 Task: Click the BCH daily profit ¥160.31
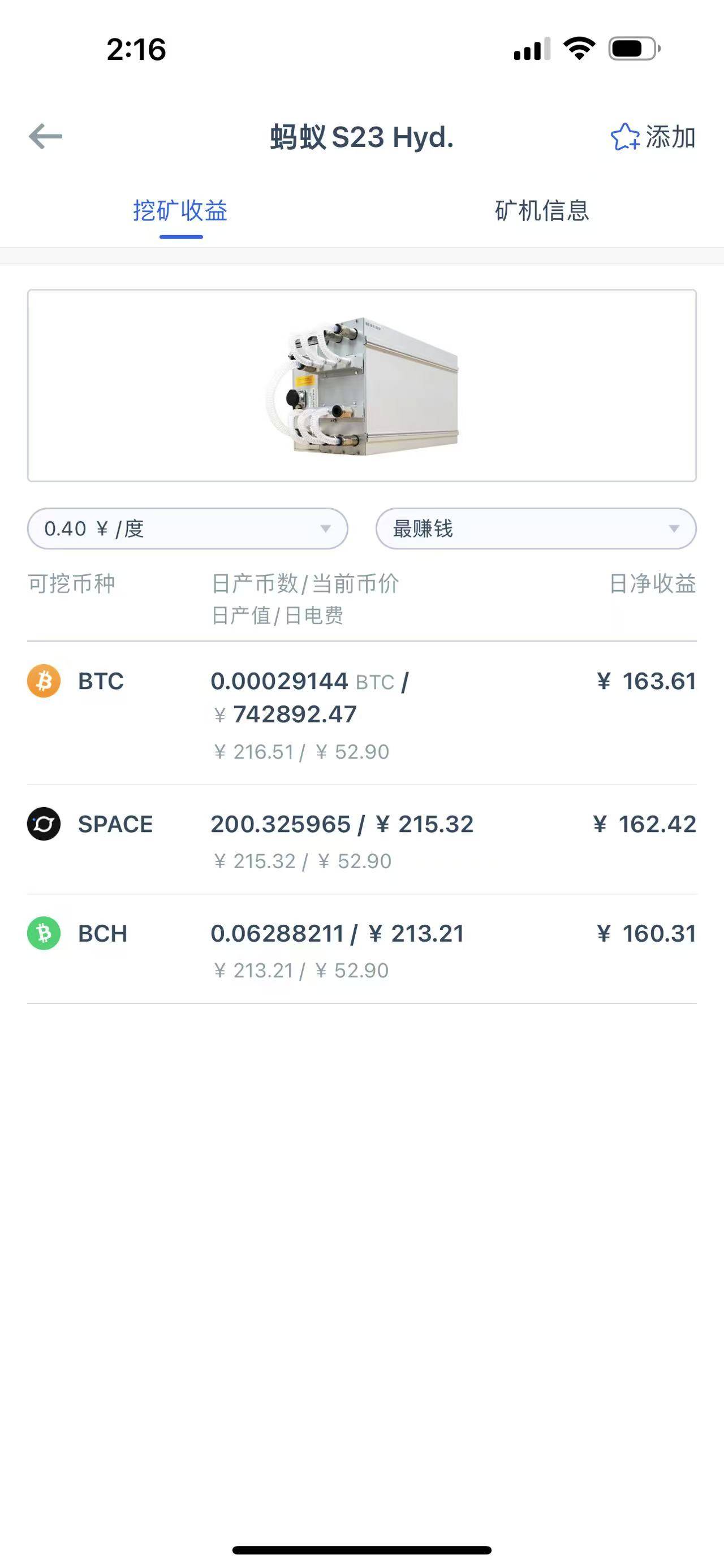click(x=647, y=933)
